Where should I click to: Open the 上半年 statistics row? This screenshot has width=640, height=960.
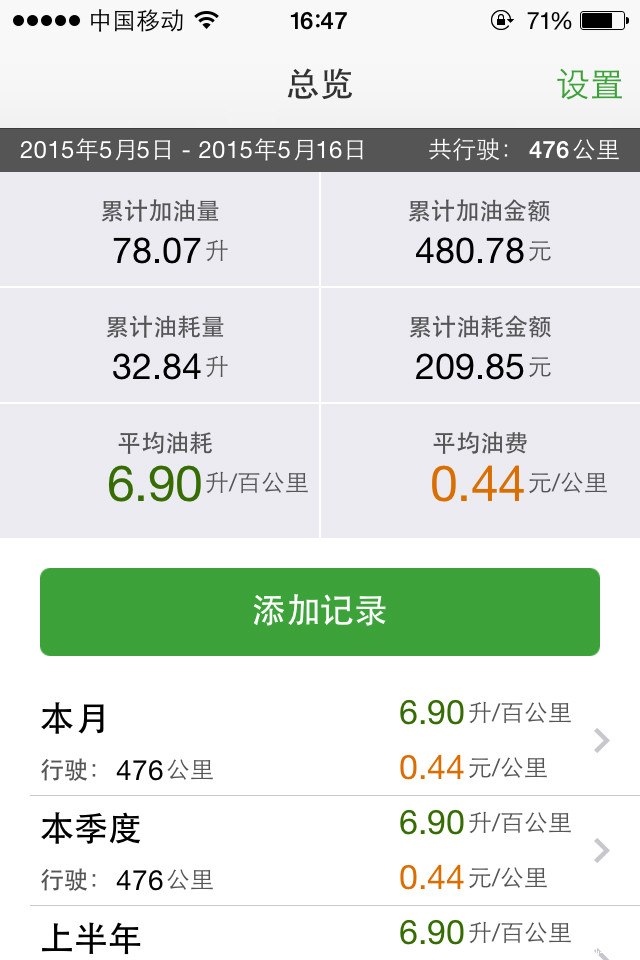(x=320, y=937)
